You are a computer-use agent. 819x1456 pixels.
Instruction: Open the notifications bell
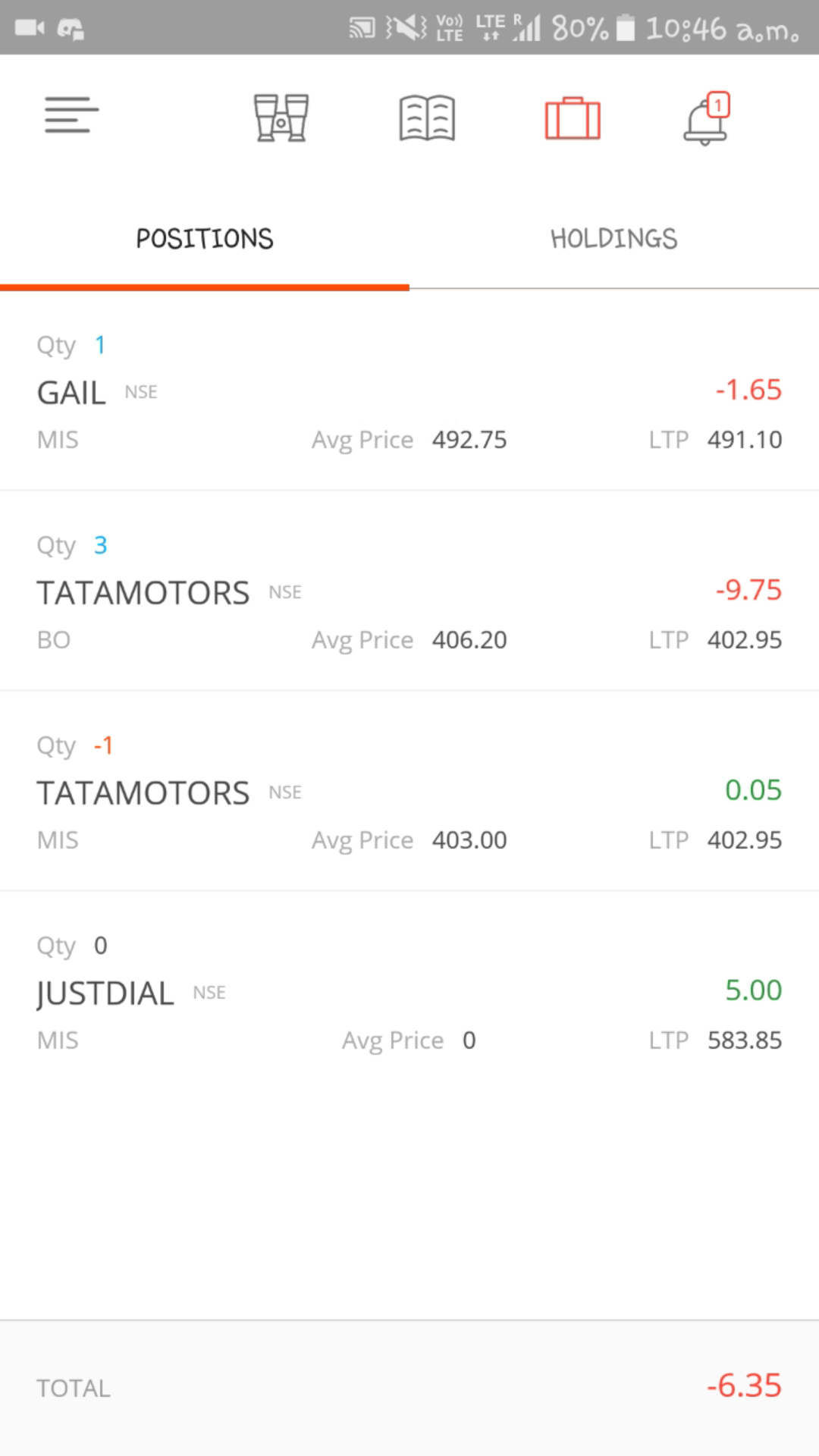(x=707, y=118)
